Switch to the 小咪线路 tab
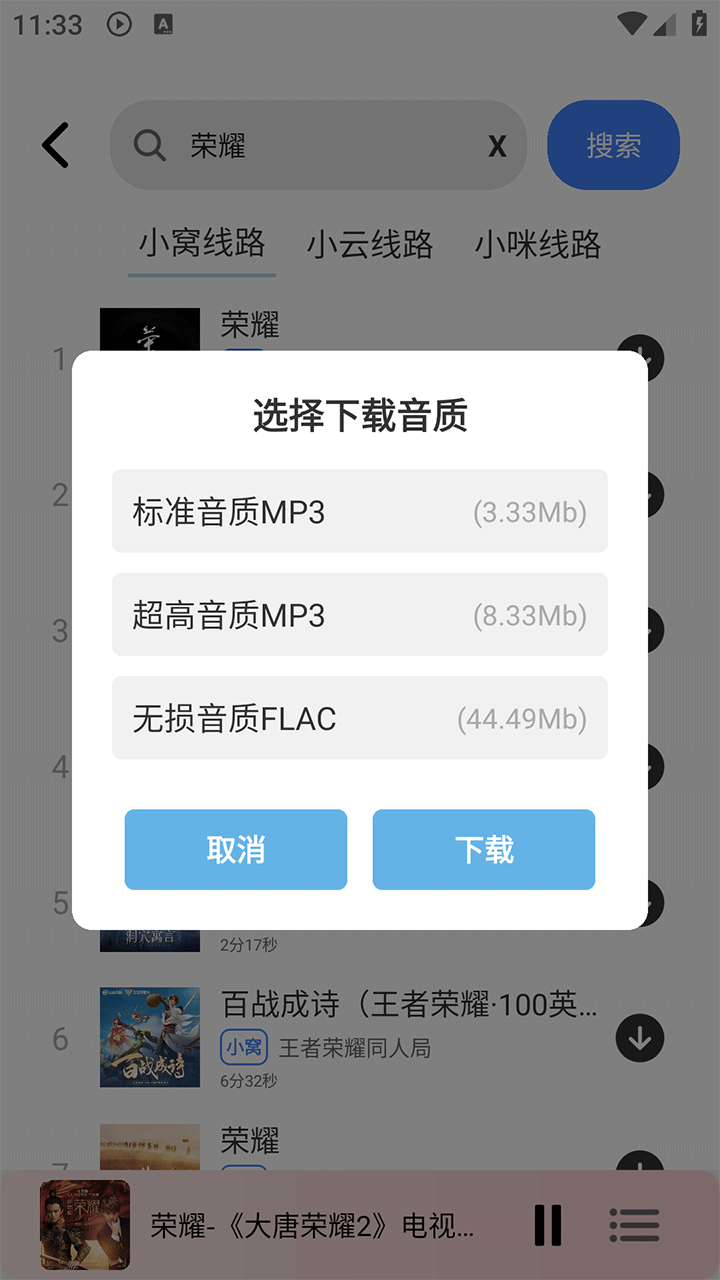The width and height of the screenshot is (720, 1280). (538, 245)
